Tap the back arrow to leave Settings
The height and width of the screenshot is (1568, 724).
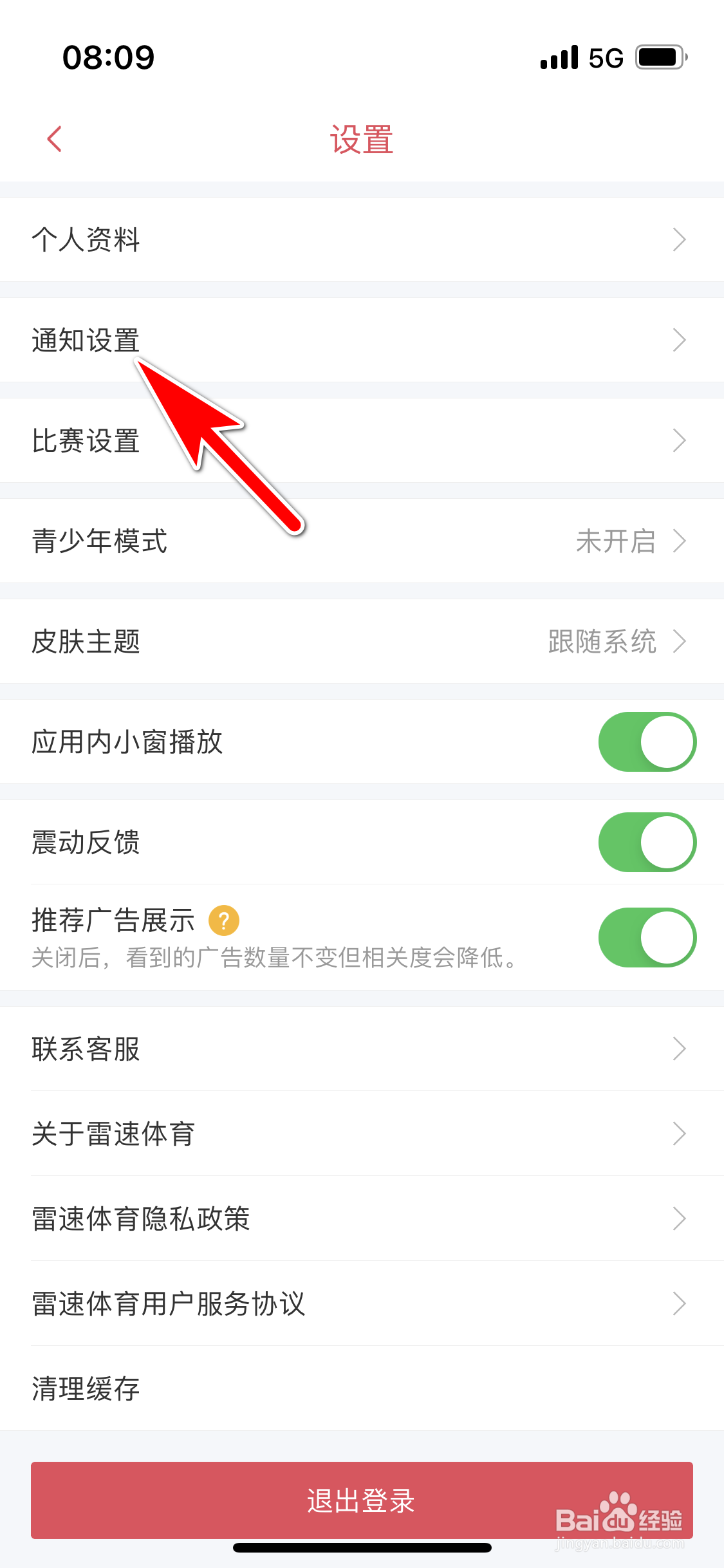[53, 137]
